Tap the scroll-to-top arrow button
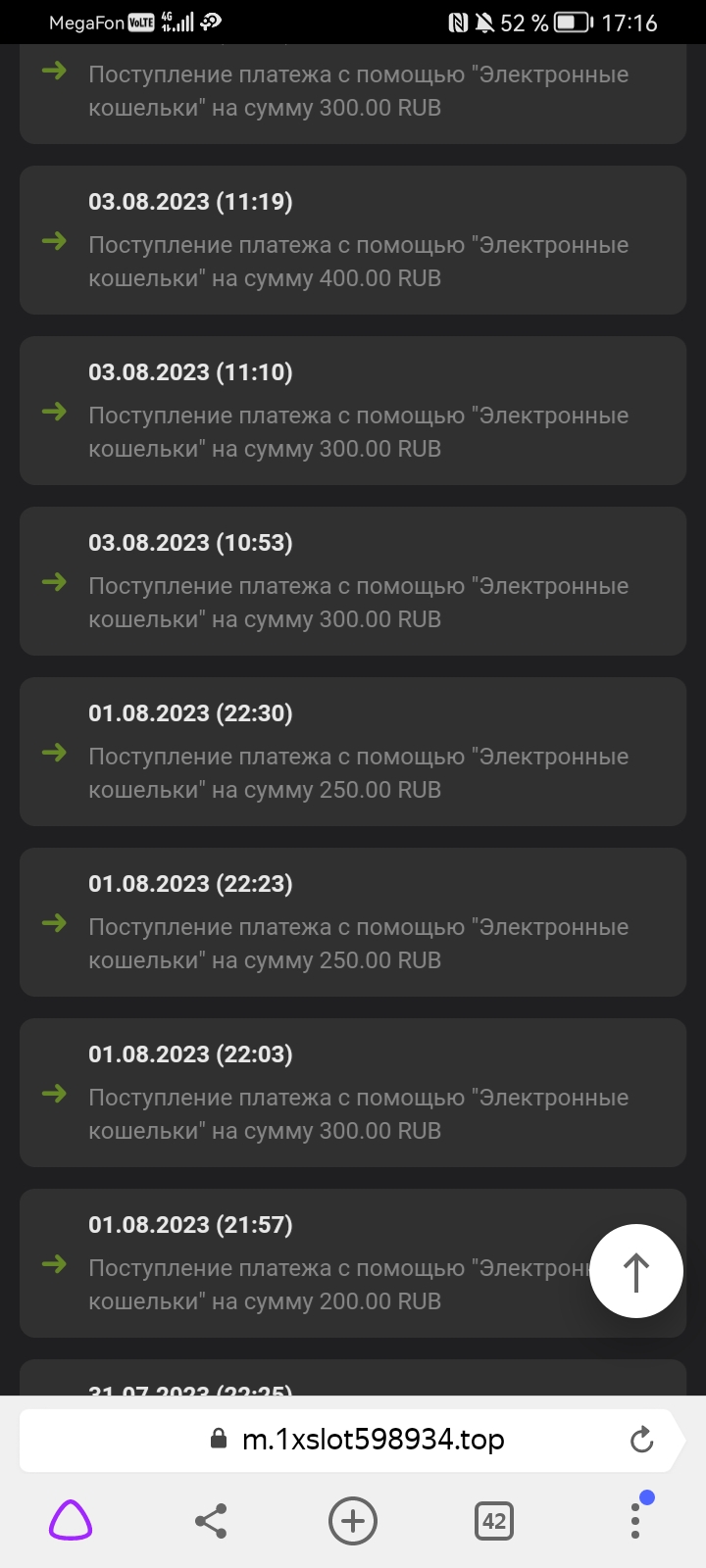The image size is (706, 1568). click(x=635, y=1271)
